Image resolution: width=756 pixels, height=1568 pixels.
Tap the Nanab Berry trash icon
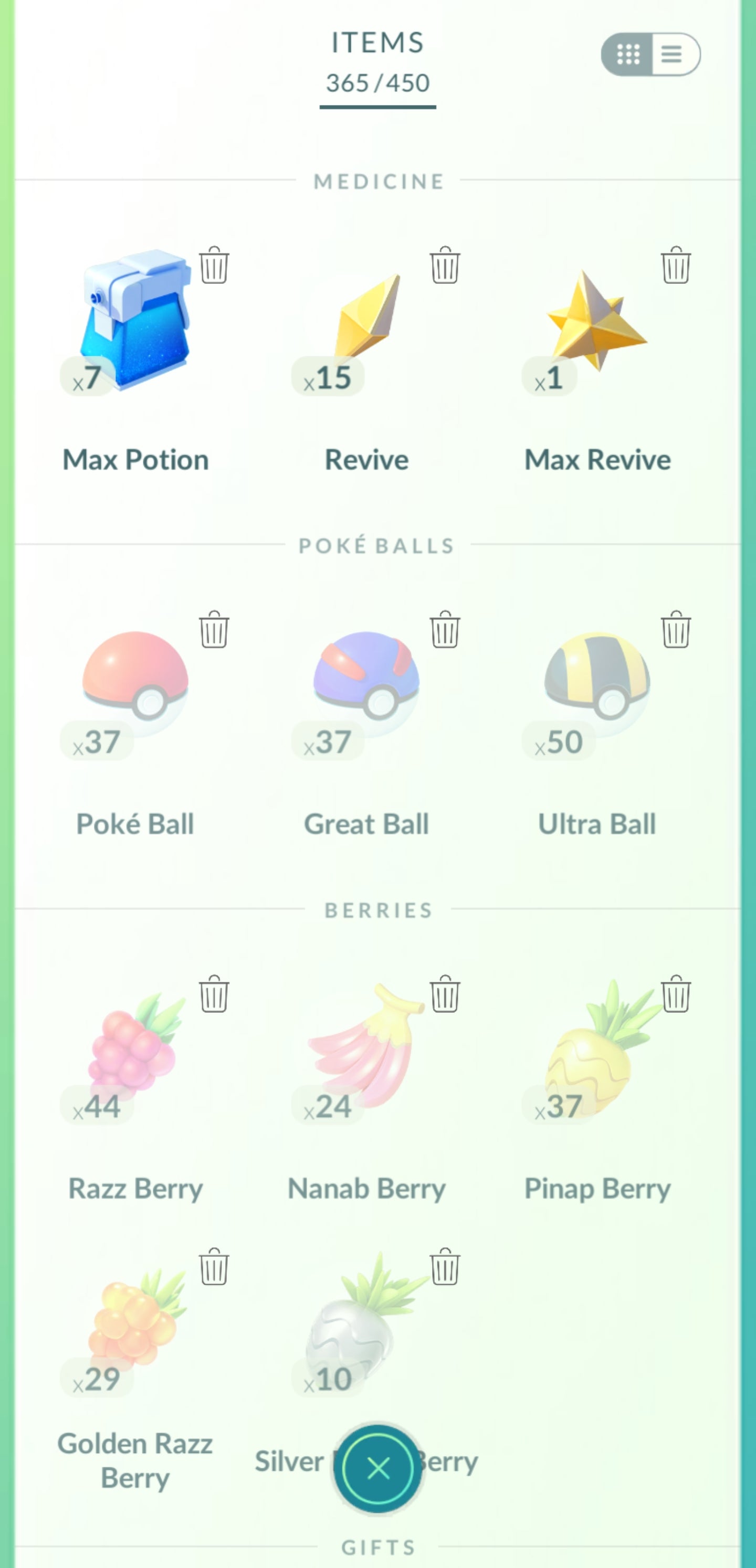pos(445,994)
